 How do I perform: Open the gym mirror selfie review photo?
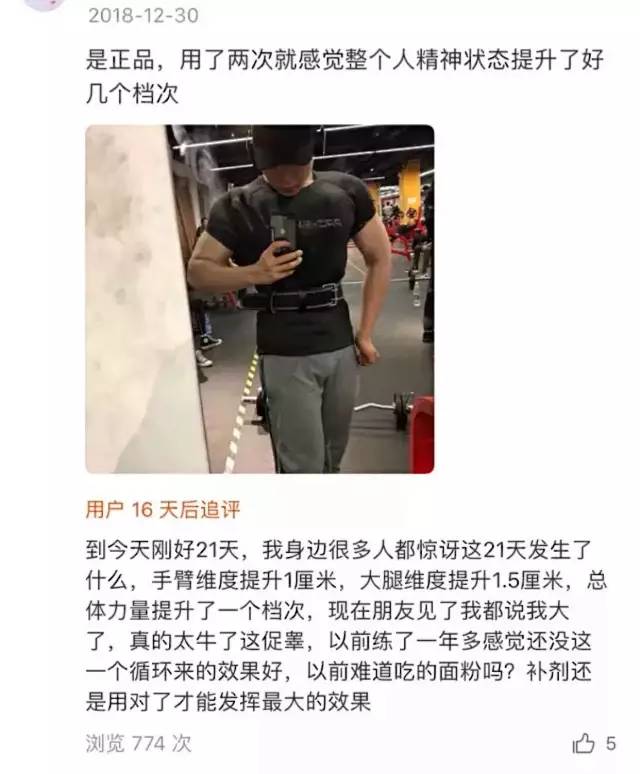tap(260, 298)
